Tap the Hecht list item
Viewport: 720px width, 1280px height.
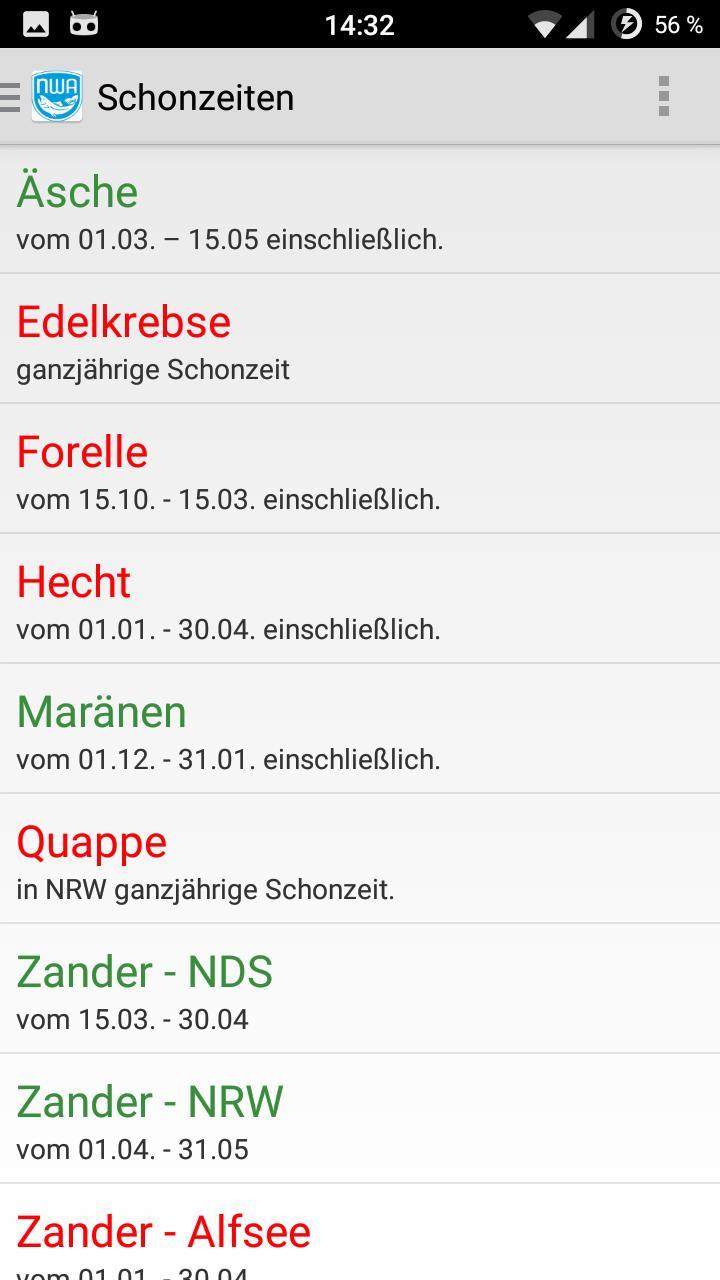[x=360, y=600]
